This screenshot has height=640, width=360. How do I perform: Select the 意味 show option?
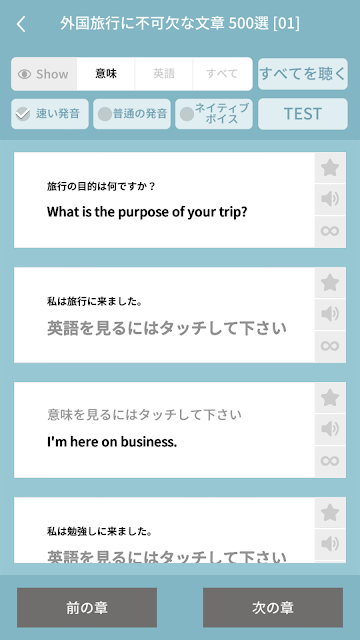click(x=106, y=74)
